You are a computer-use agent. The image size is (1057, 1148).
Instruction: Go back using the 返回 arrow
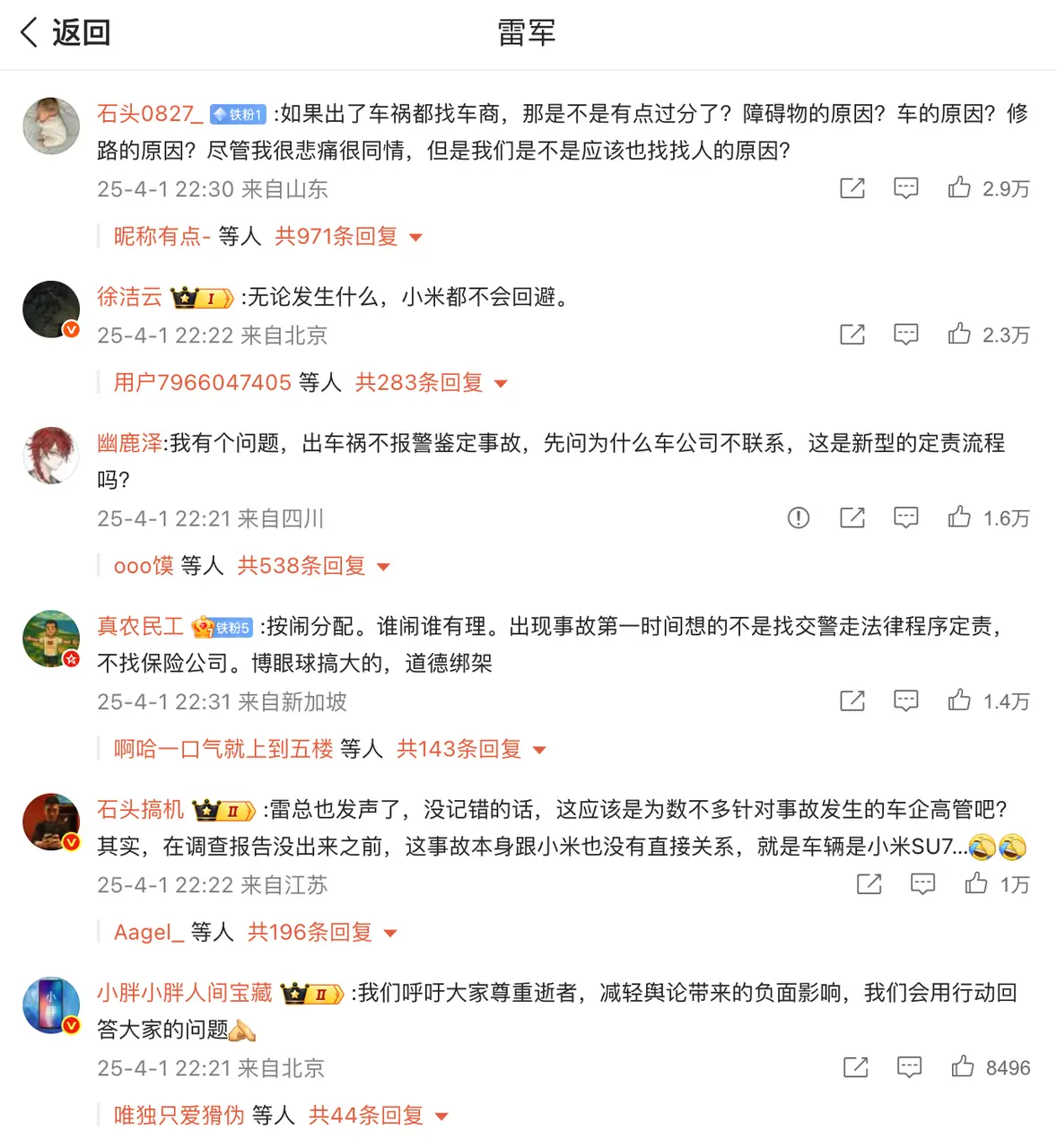coord(63,33)
